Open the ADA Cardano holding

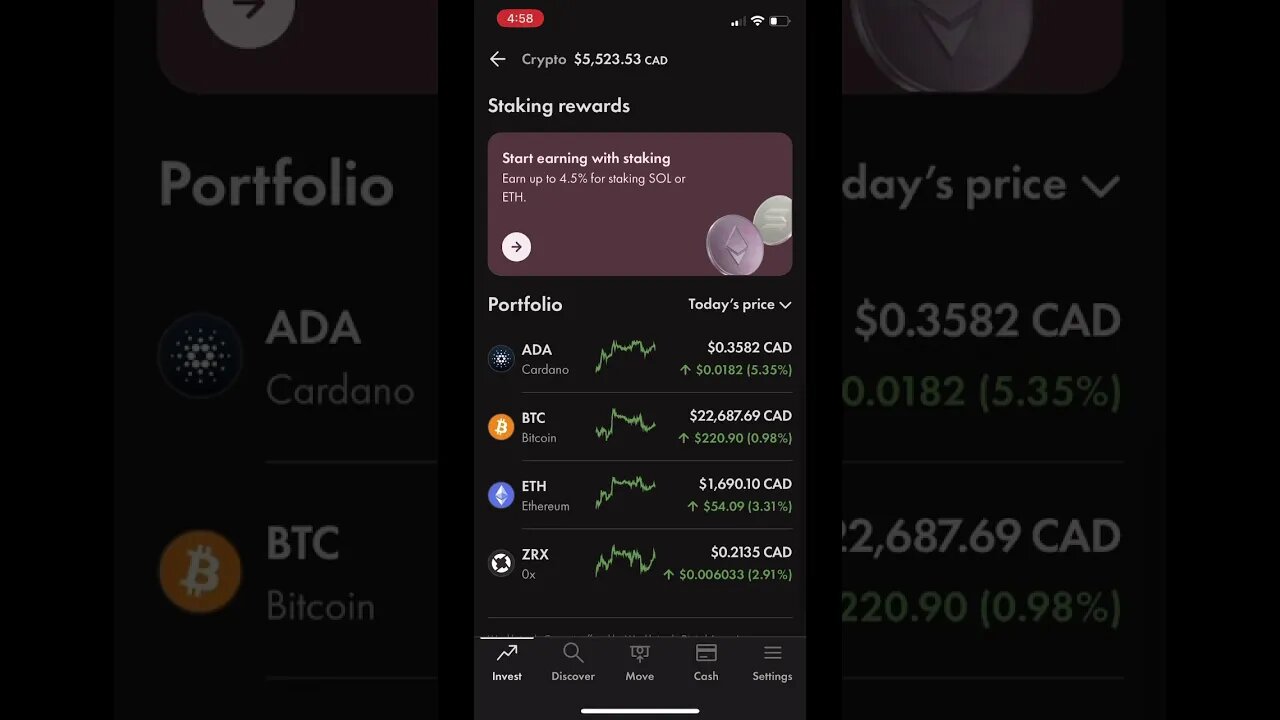coord(639,358)
